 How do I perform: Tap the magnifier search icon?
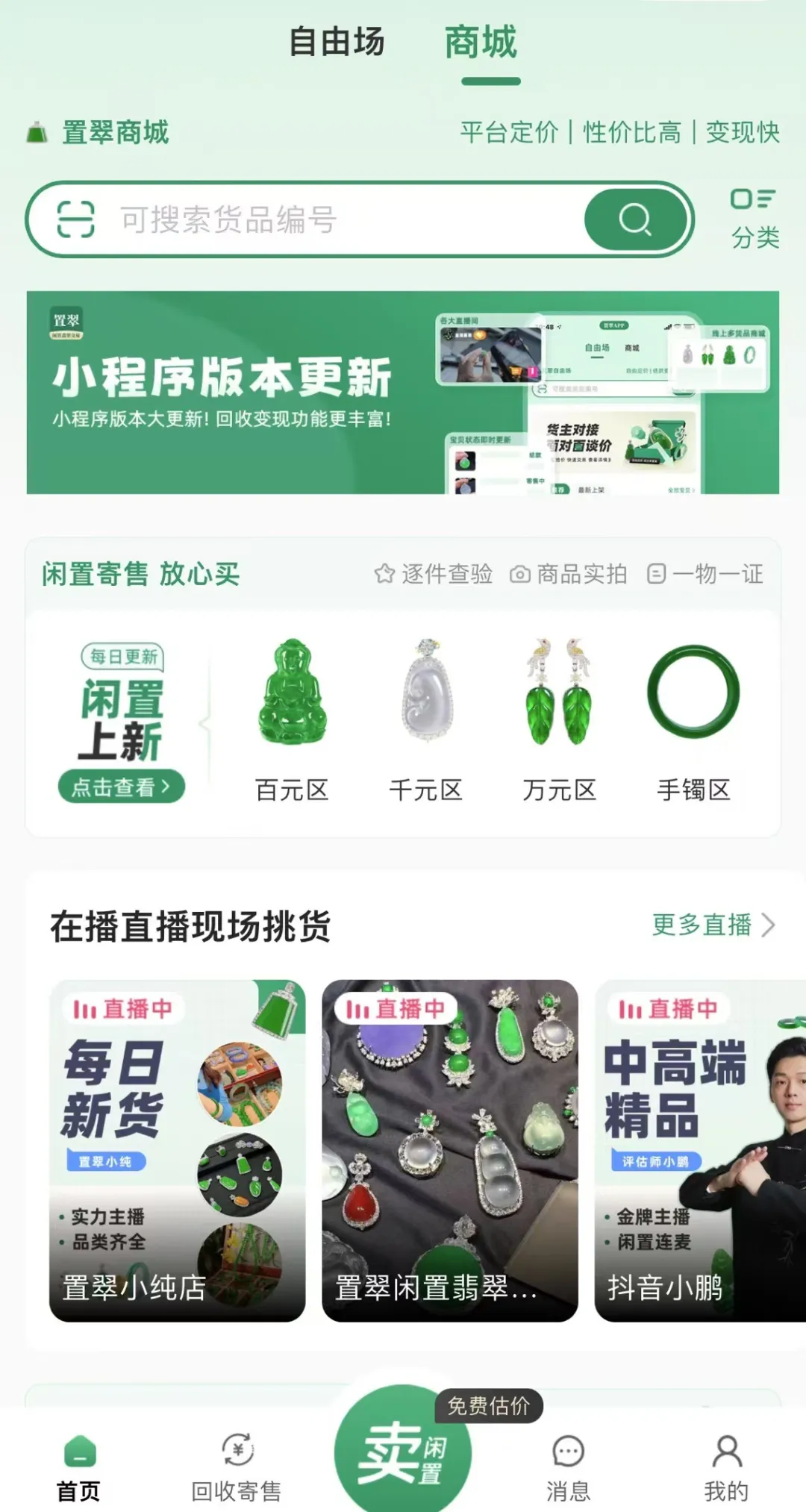(635, 219)
